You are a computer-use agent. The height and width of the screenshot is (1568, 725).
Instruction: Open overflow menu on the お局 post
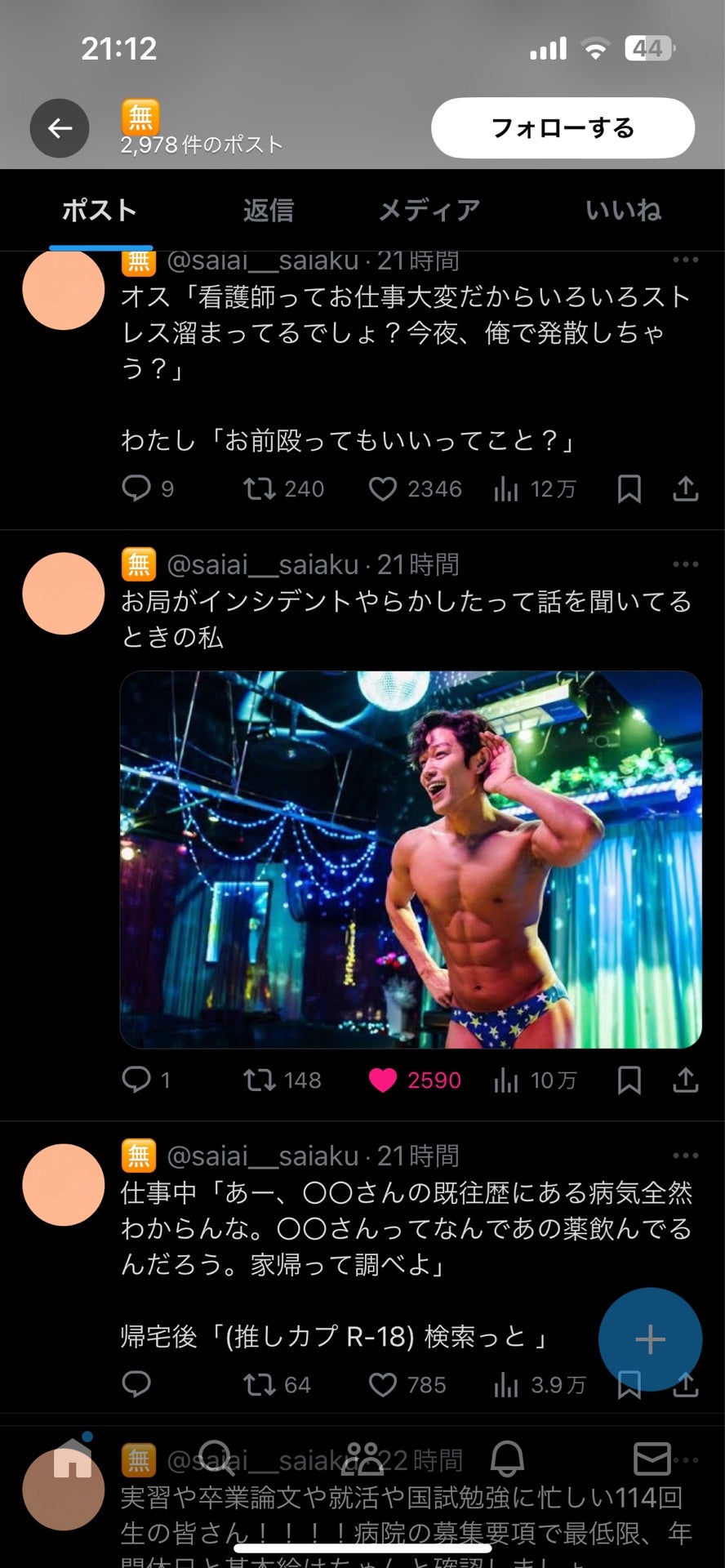click(685, 564)
